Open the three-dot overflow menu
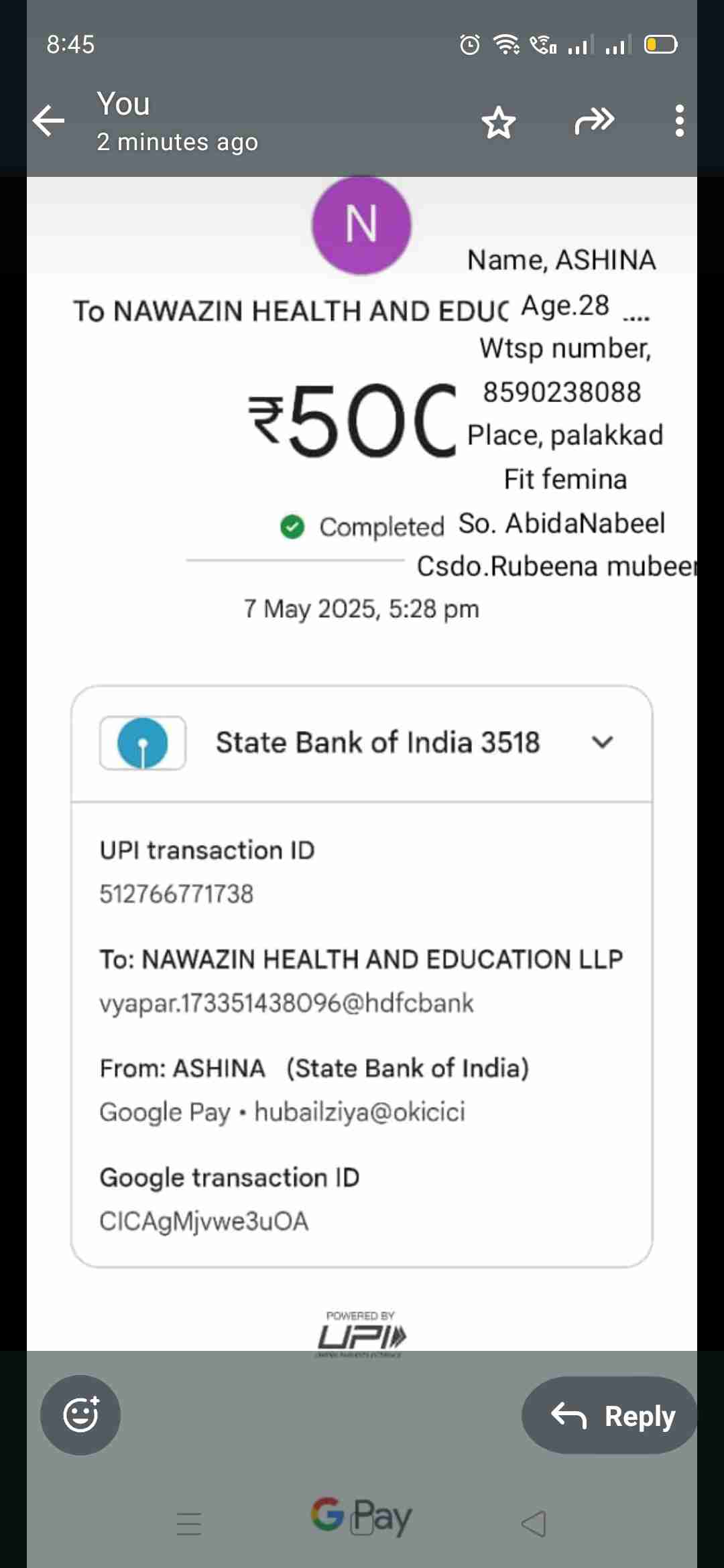Viewport: 724px width, 1568px height. pyautogui.click(x=679, y=121)
